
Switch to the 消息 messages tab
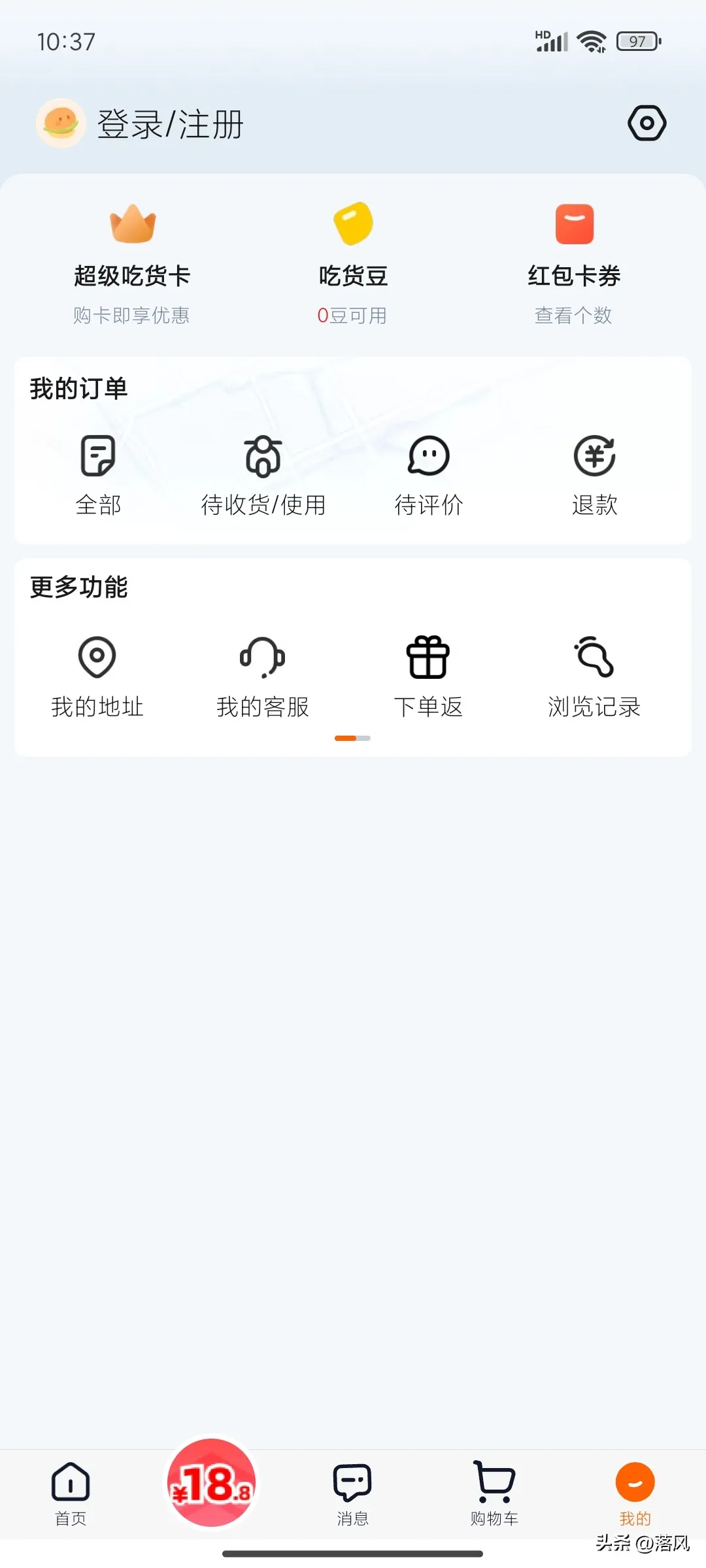coord(352,1494)
